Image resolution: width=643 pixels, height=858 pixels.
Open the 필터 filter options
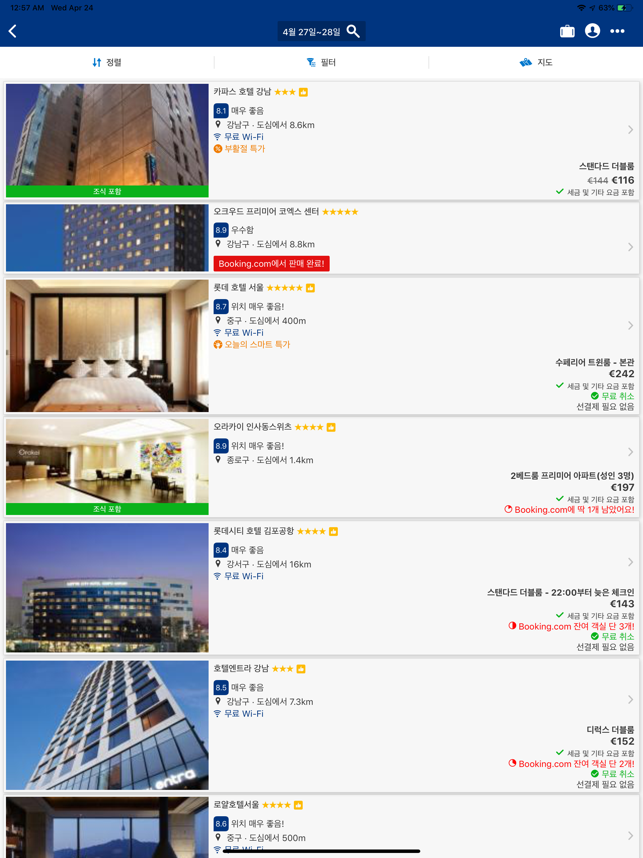pos(321,62)
